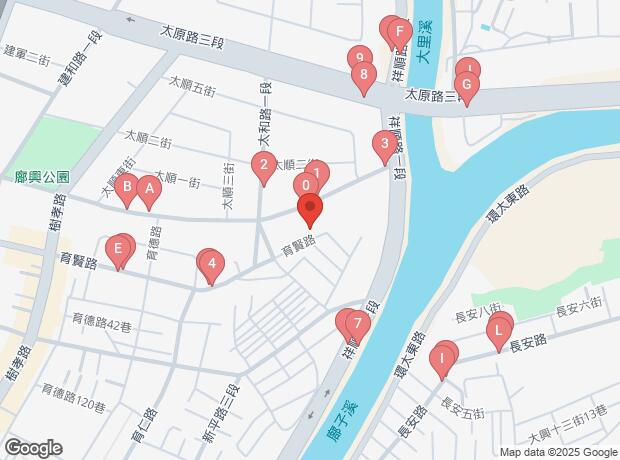Select the map marker labeled 1
This screenshot has height=460, width=620.
click(316, 176)
